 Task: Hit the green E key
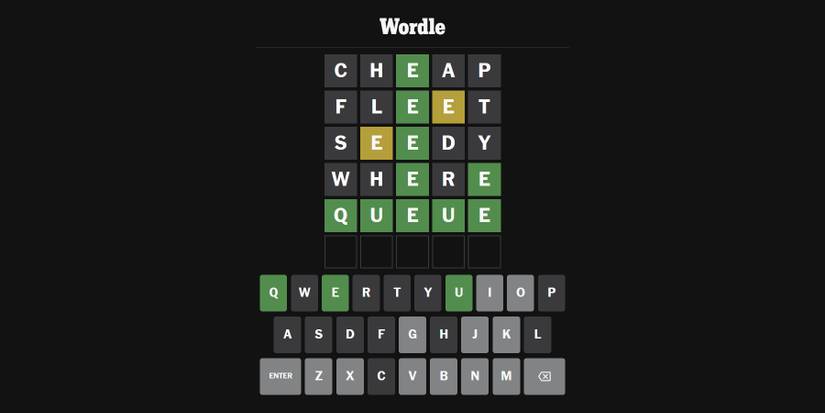tap(335, 293)
